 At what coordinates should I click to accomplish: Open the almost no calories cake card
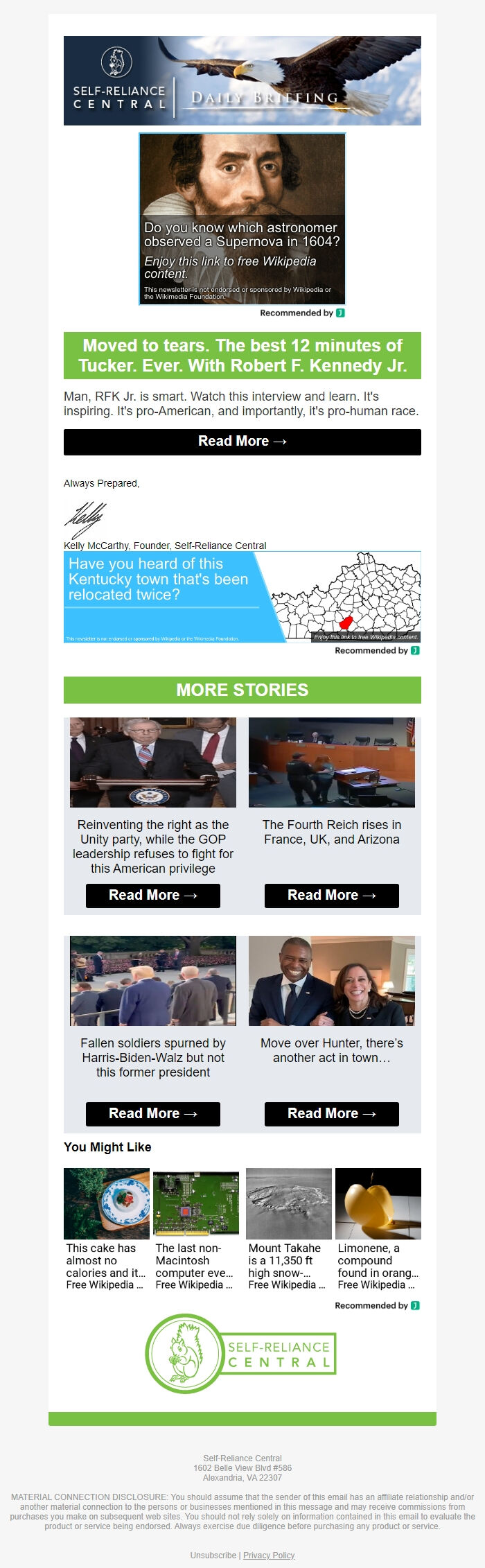click(106, 1230)
